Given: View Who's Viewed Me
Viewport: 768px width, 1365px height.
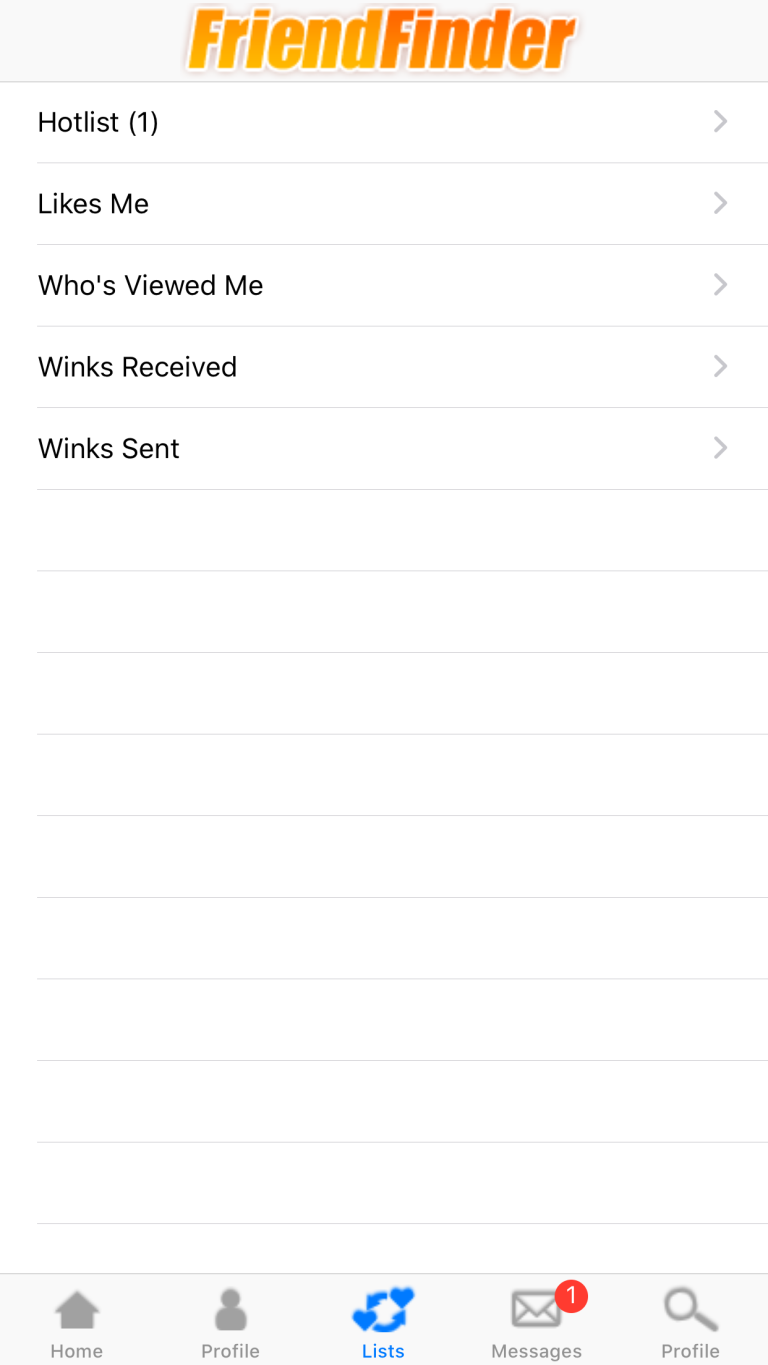Looking at the screenshot, I should [384, 285].
